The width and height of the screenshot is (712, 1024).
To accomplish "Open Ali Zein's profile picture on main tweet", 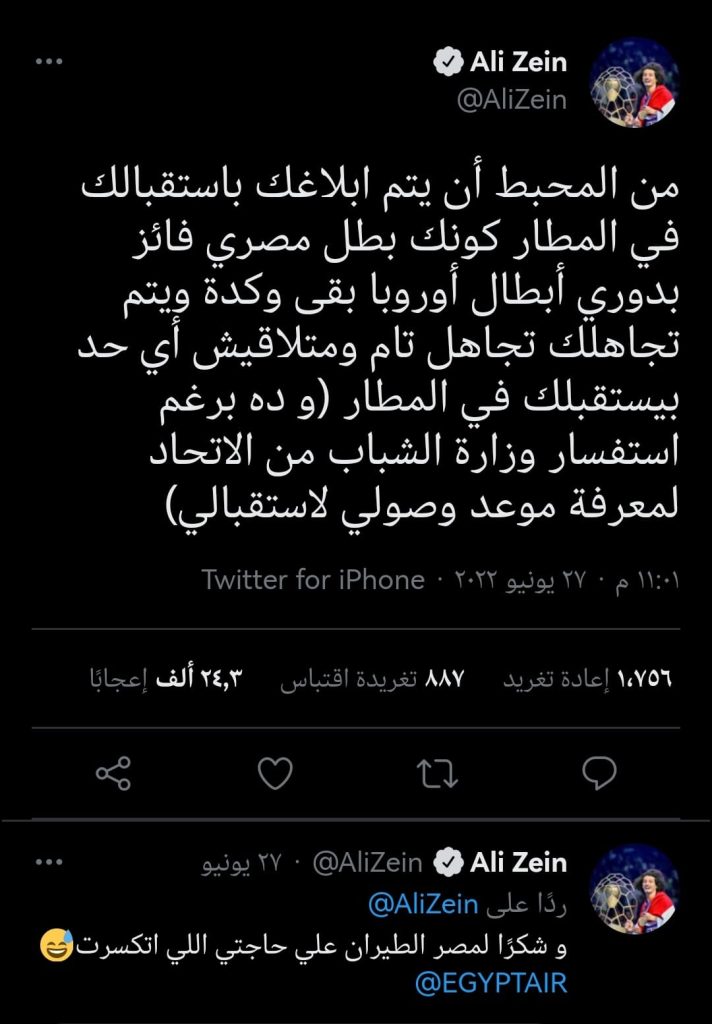I will tap(635, 83).
